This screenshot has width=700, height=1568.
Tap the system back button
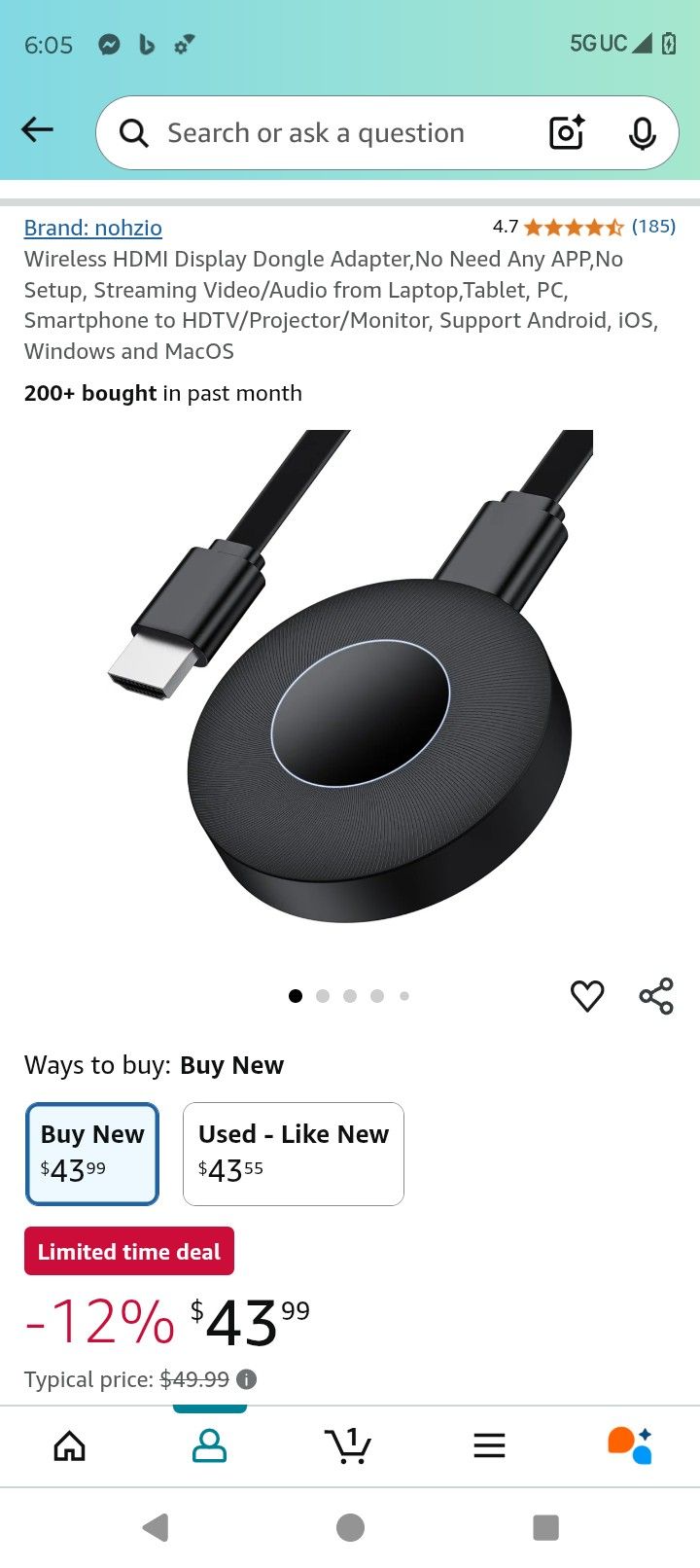(x=156, y=1527)
